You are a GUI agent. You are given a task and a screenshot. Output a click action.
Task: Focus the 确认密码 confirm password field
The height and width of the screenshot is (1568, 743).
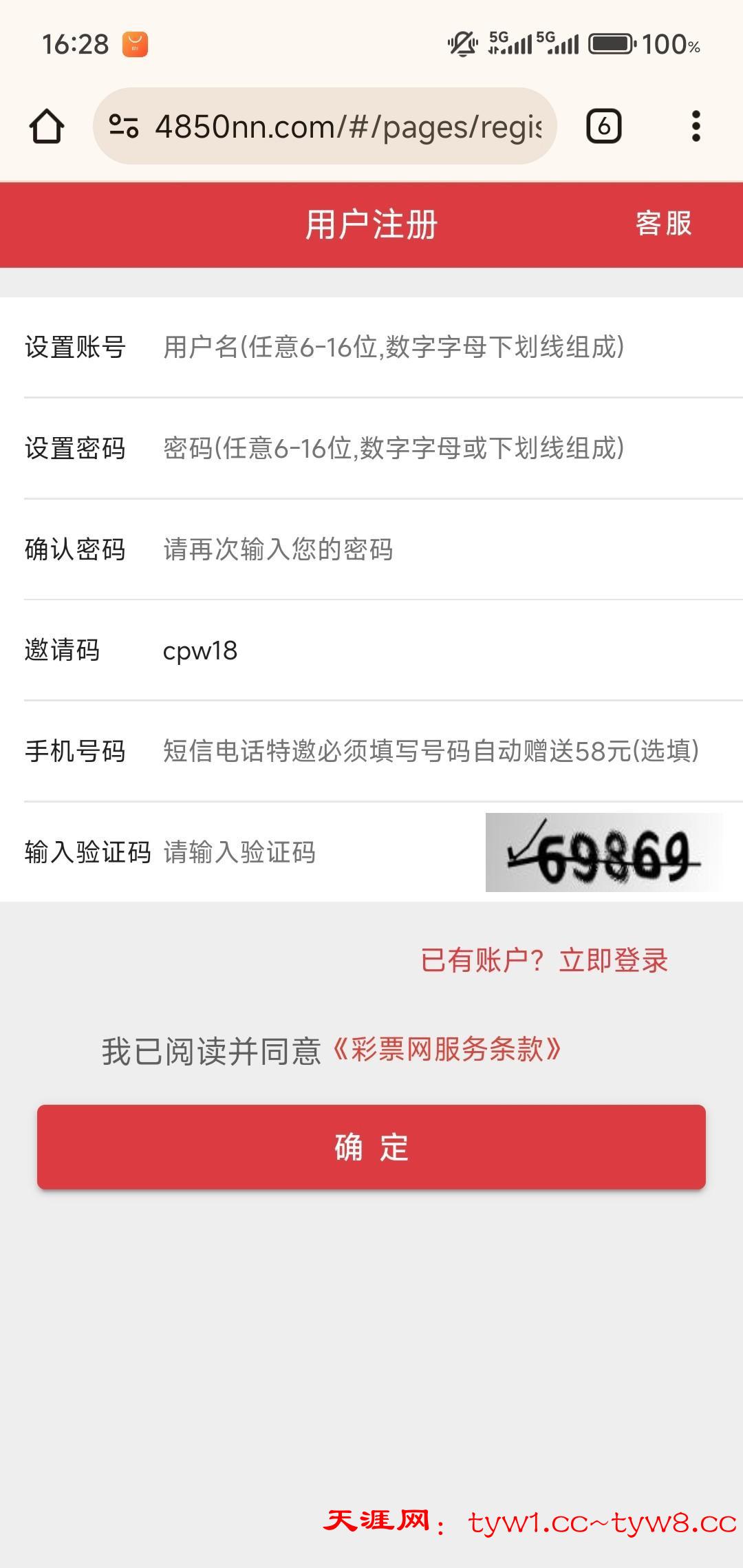[413, 549]
